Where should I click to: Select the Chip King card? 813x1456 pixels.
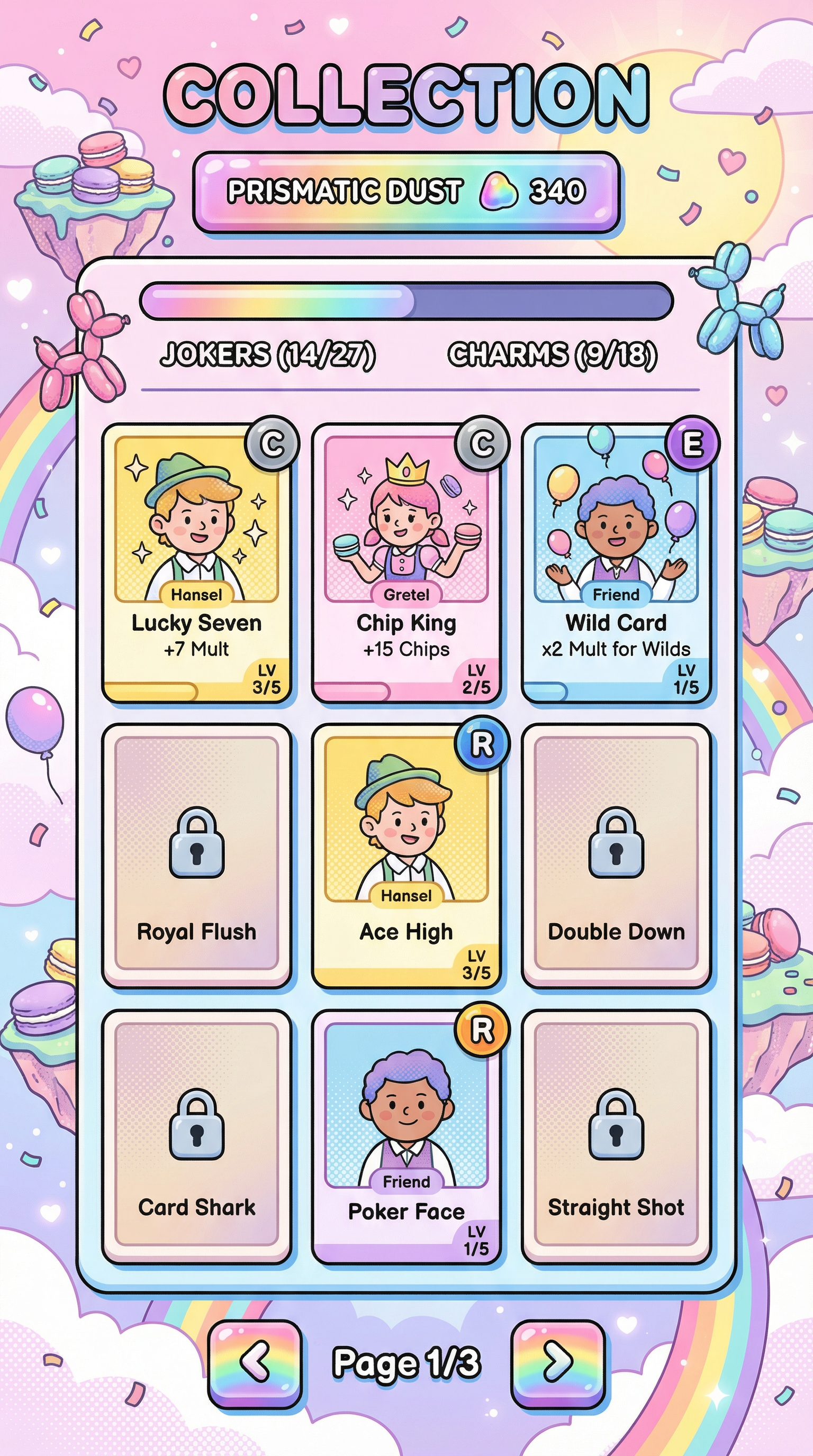pyautogui.click(x=406, y=562)
